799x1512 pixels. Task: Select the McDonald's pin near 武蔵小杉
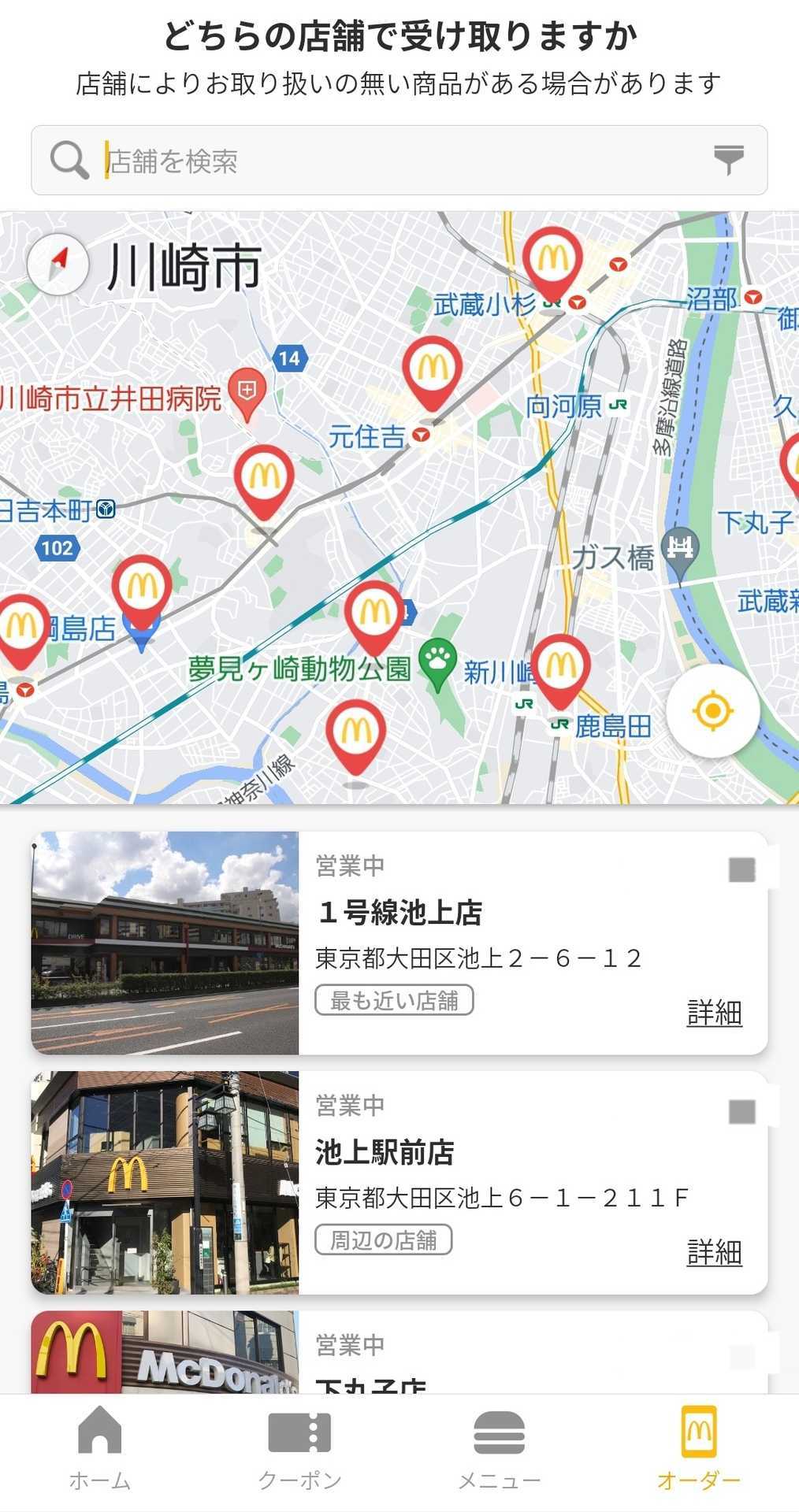tap(553, 259)
